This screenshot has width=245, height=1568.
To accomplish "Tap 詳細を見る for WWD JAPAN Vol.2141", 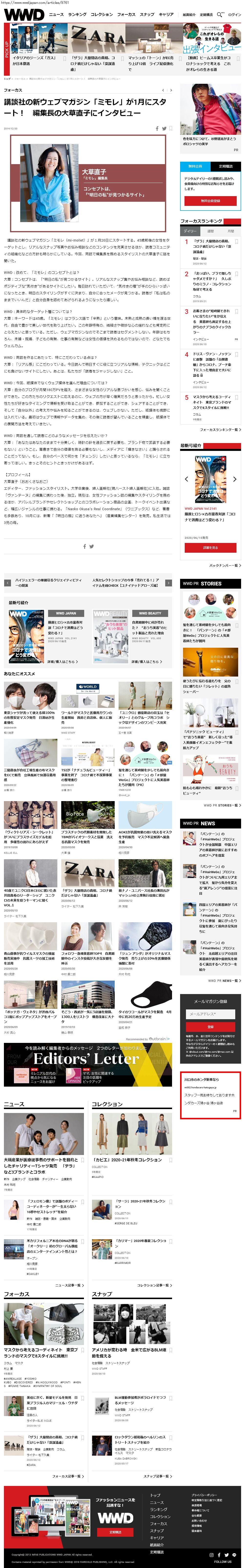I will [210, 548].
